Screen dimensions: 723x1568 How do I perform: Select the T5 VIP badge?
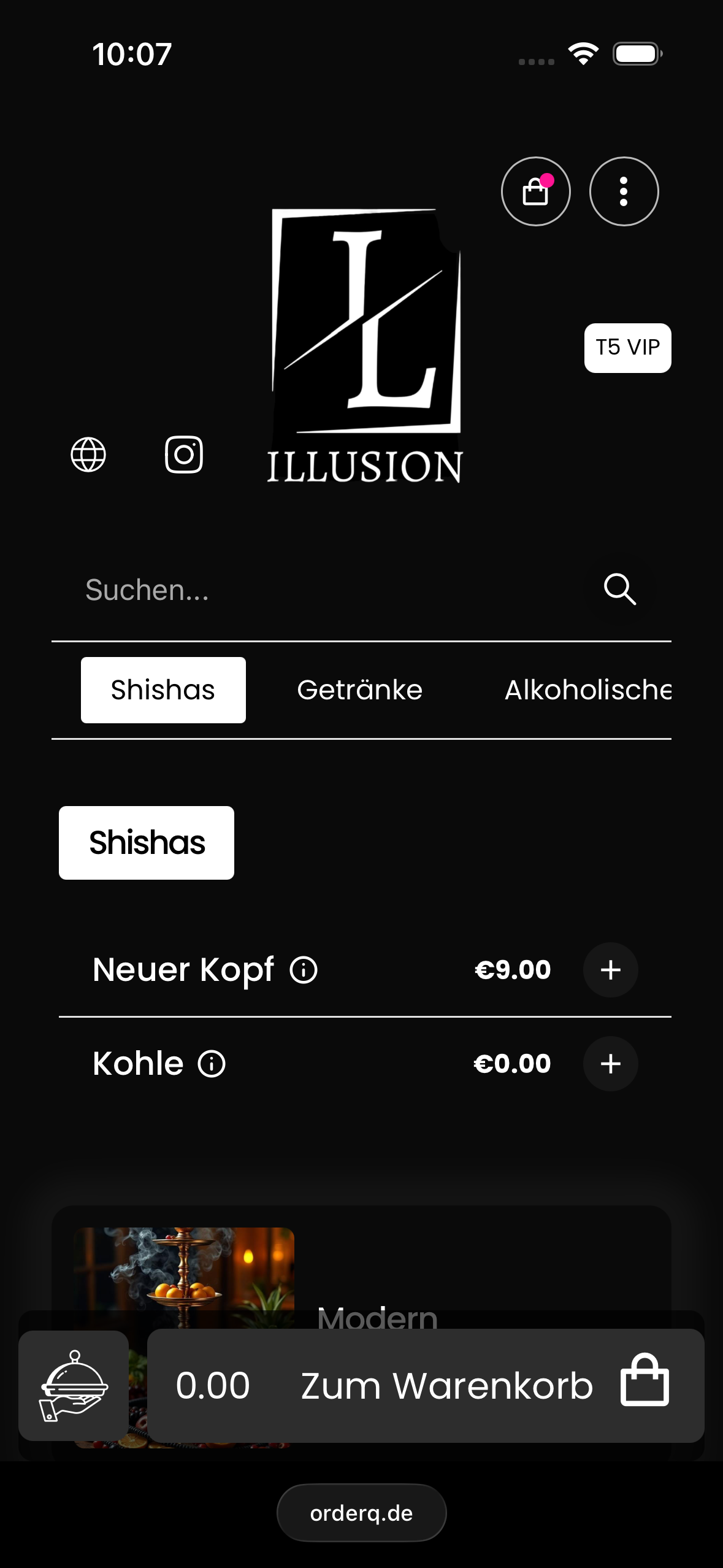tap(627, 348)
